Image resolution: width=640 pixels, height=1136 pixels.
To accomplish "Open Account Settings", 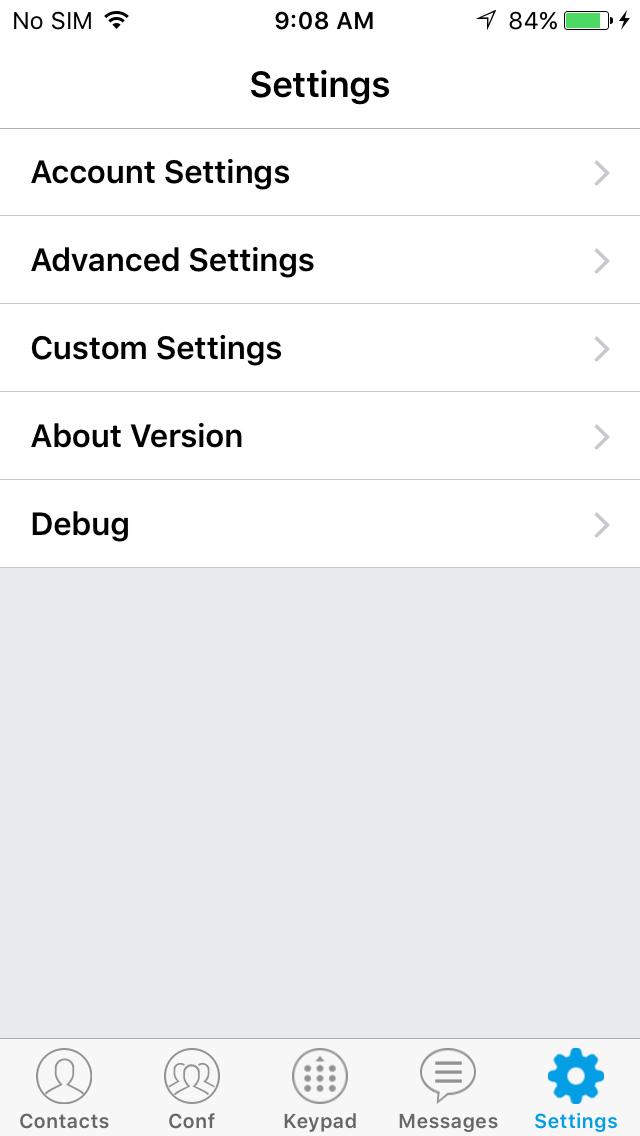I will [x=320, y=172].
